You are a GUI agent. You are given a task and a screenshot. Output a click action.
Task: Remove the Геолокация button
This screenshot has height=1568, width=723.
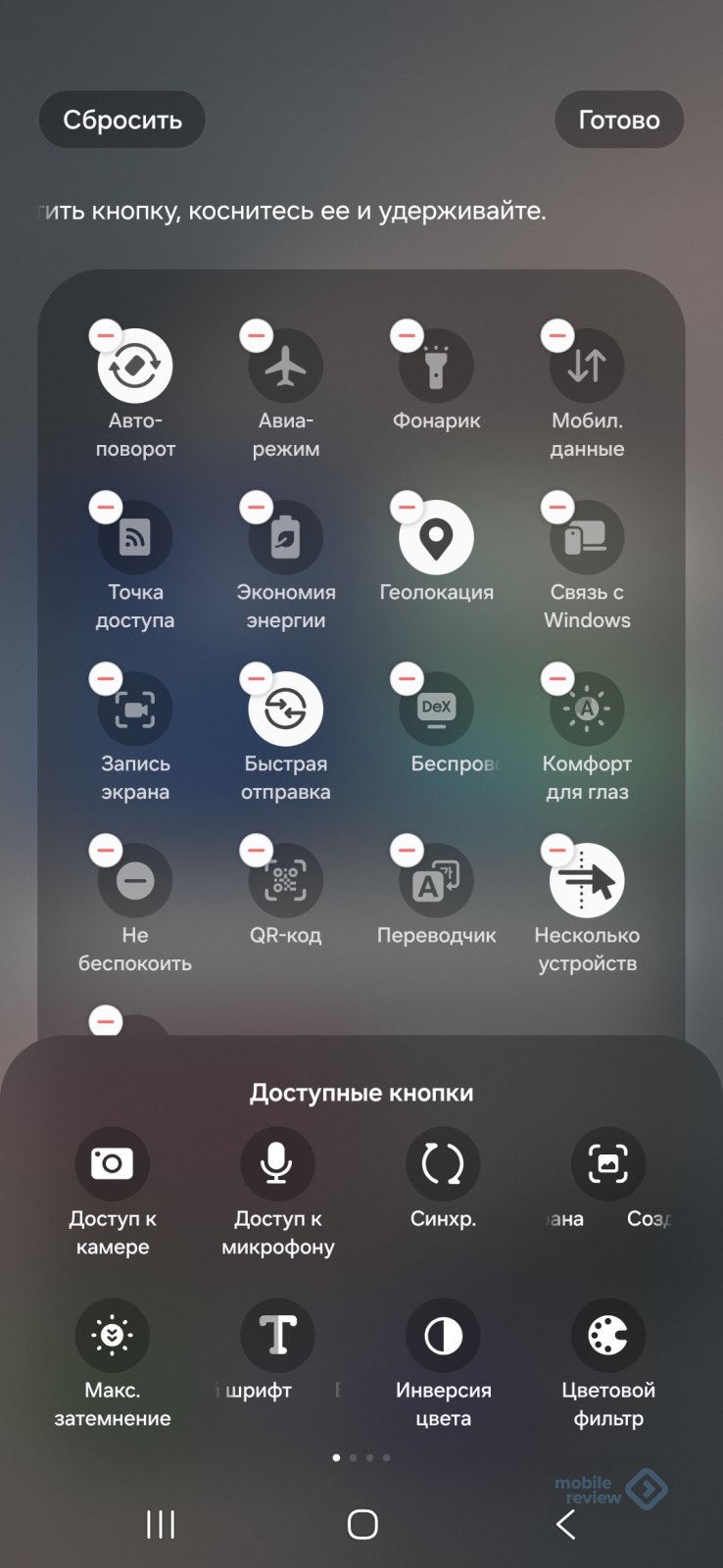(x=407, y=508)
